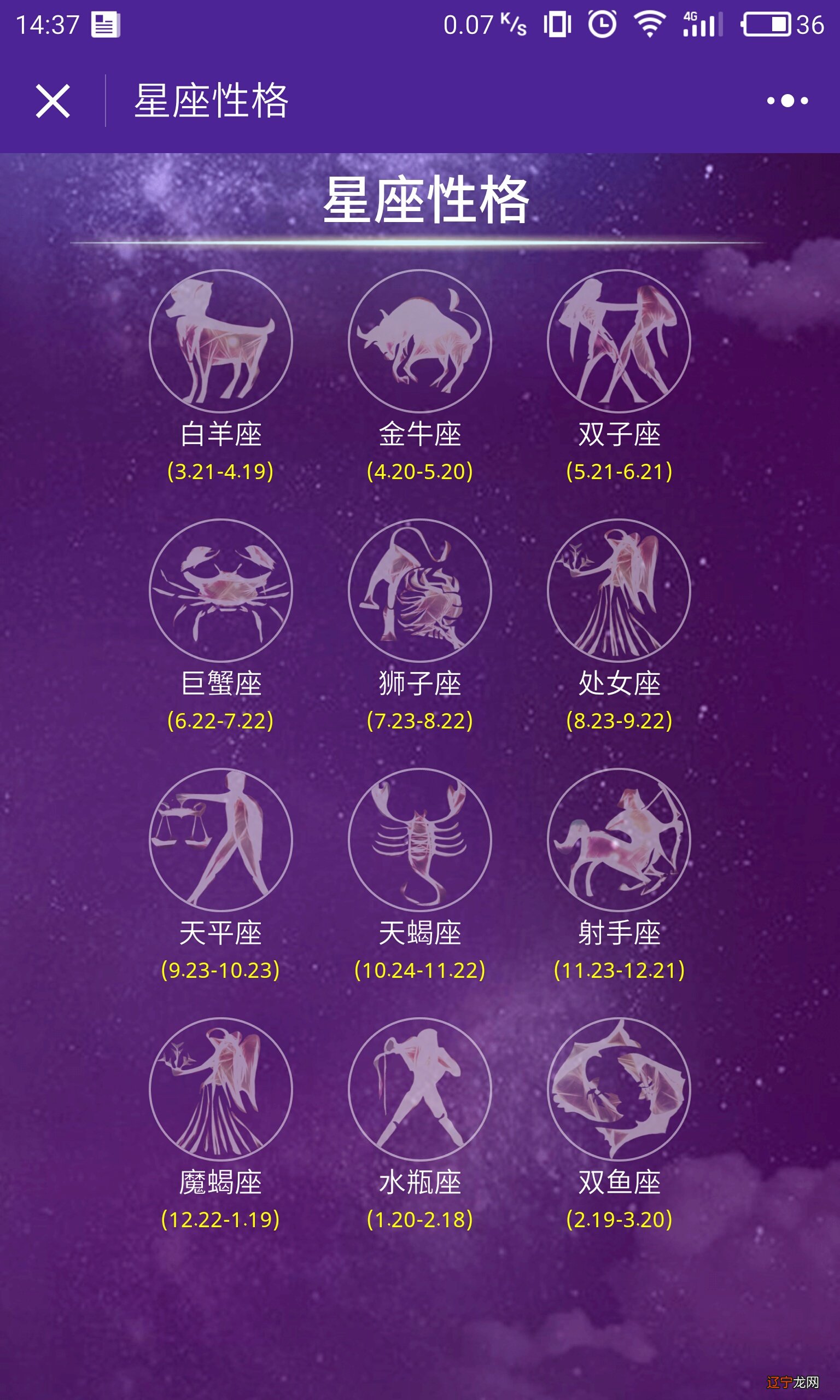840x1400 pixels.
Task: Select the 金牛座 zodiac sign
Action: (x=419, y=341)
